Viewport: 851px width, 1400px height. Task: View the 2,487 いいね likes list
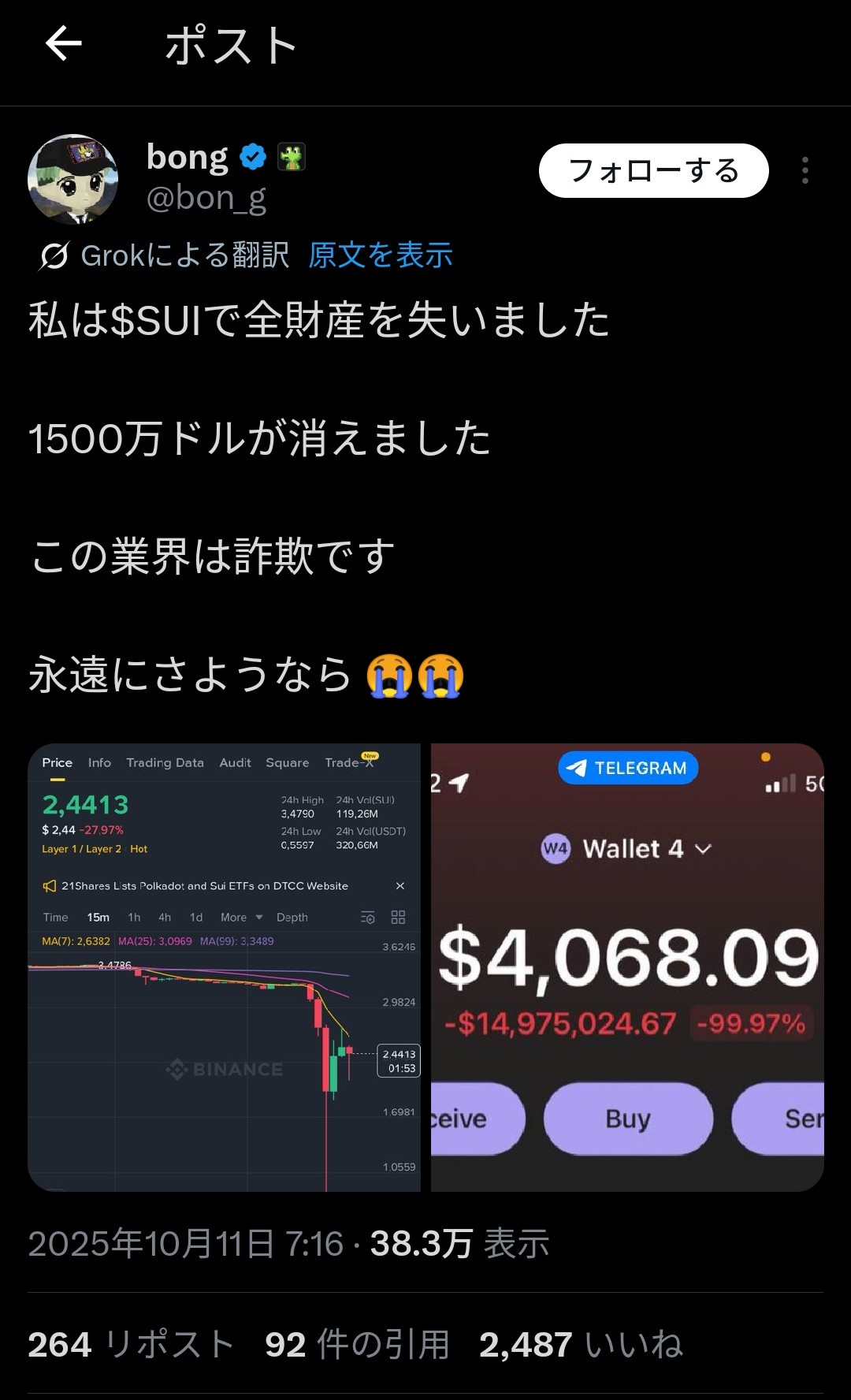581,1345
